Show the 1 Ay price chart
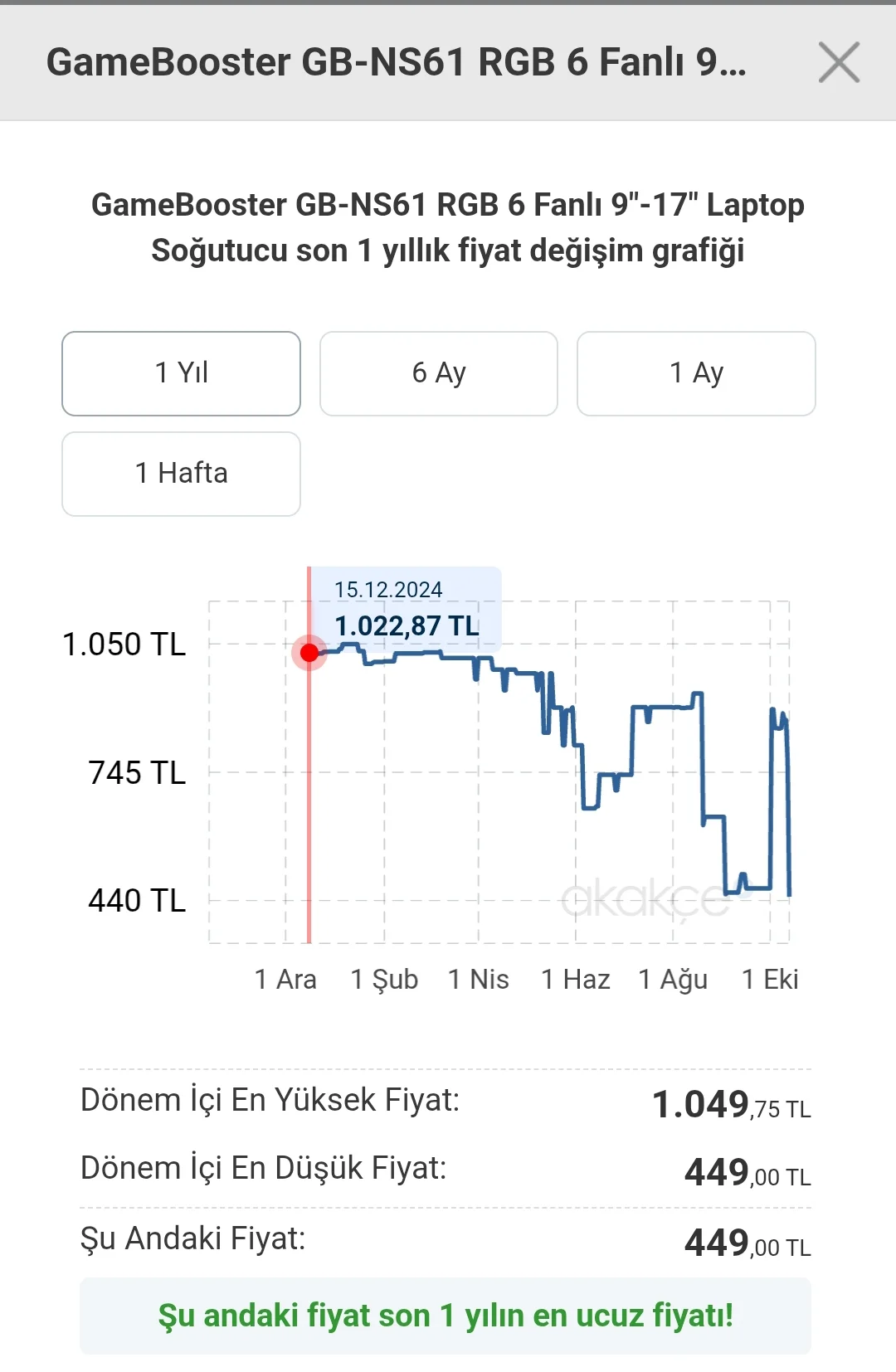Viewport: 896px width, 1372px height. (x=696, y=373)
